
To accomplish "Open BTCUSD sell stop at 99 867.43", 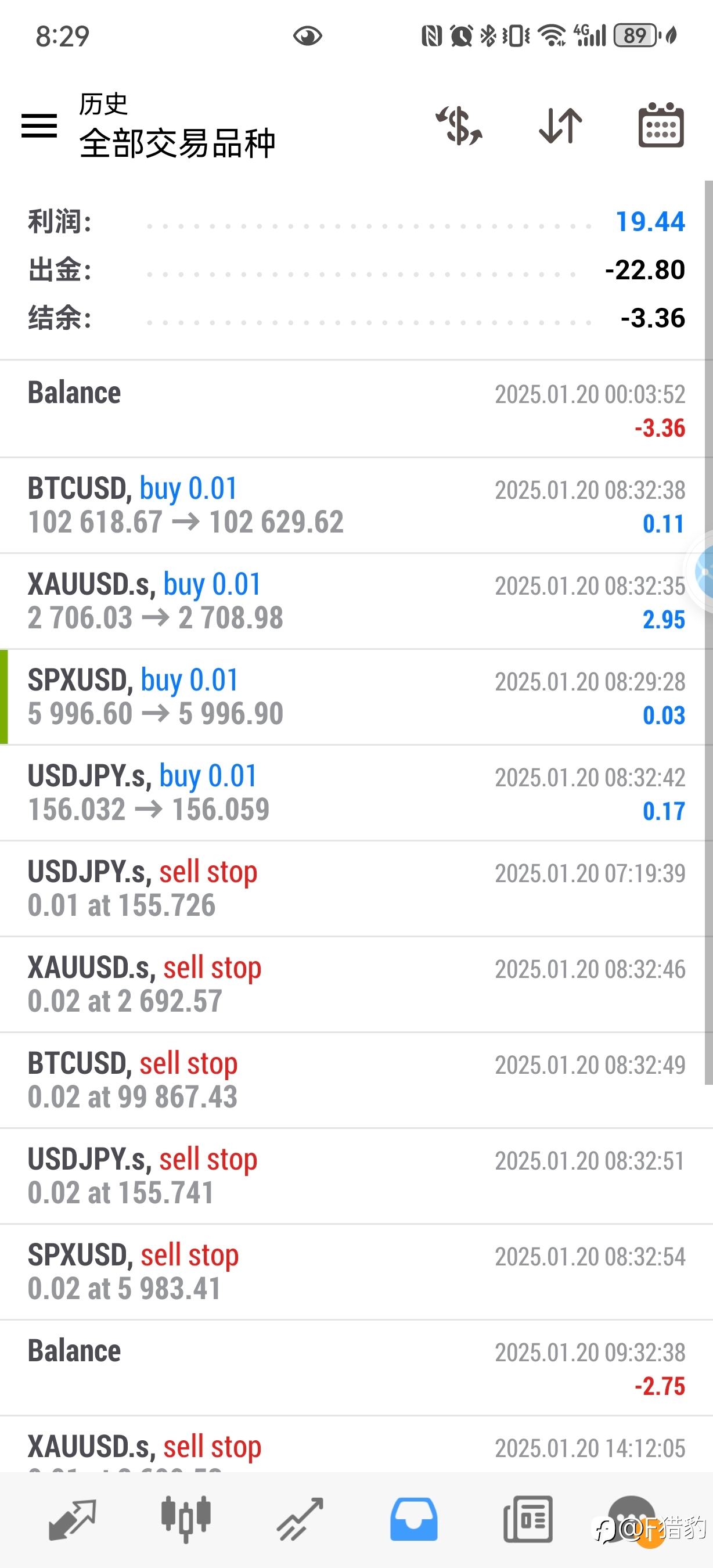I will 356,1080.
